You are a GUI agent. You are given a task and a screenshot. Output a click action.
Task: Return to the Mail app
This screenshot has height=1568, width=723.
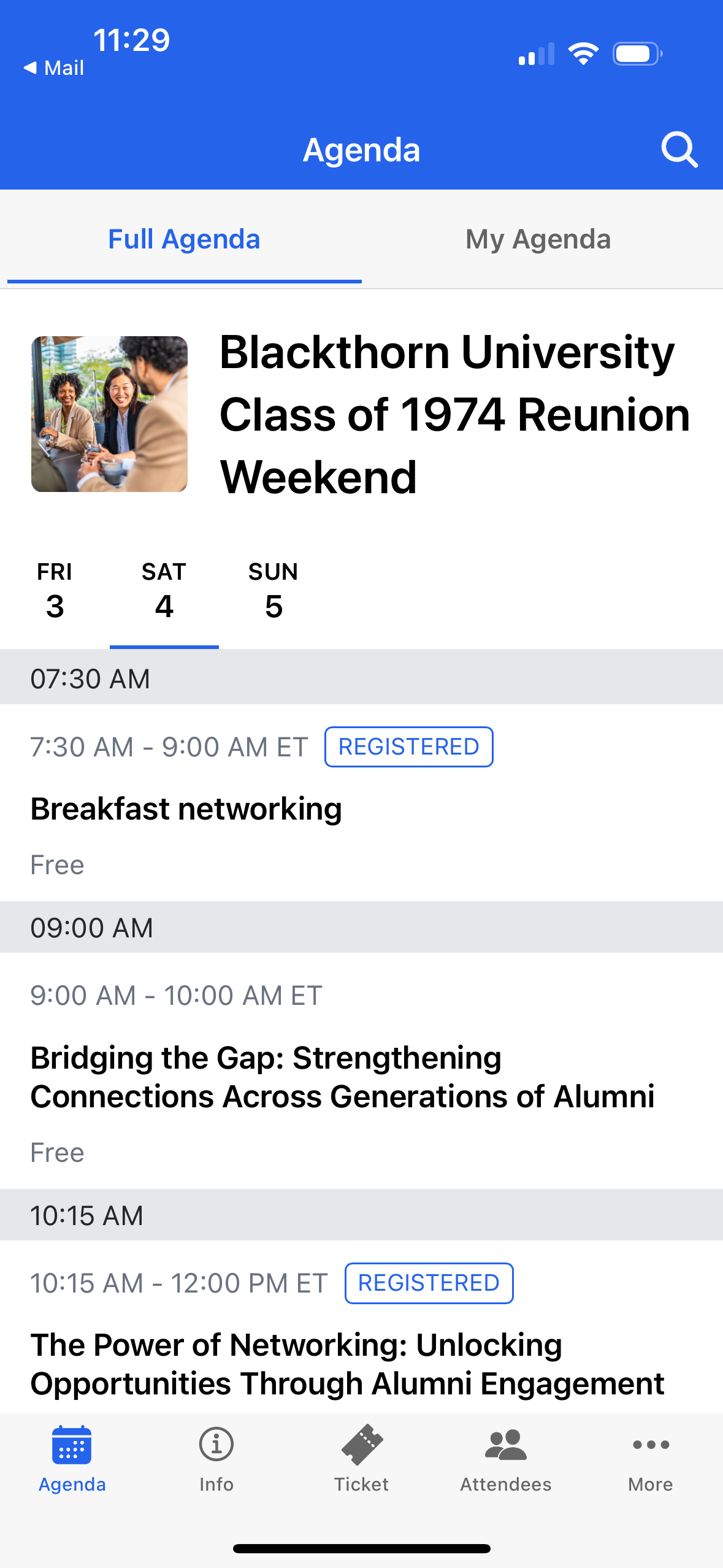[x=53, y=68]
